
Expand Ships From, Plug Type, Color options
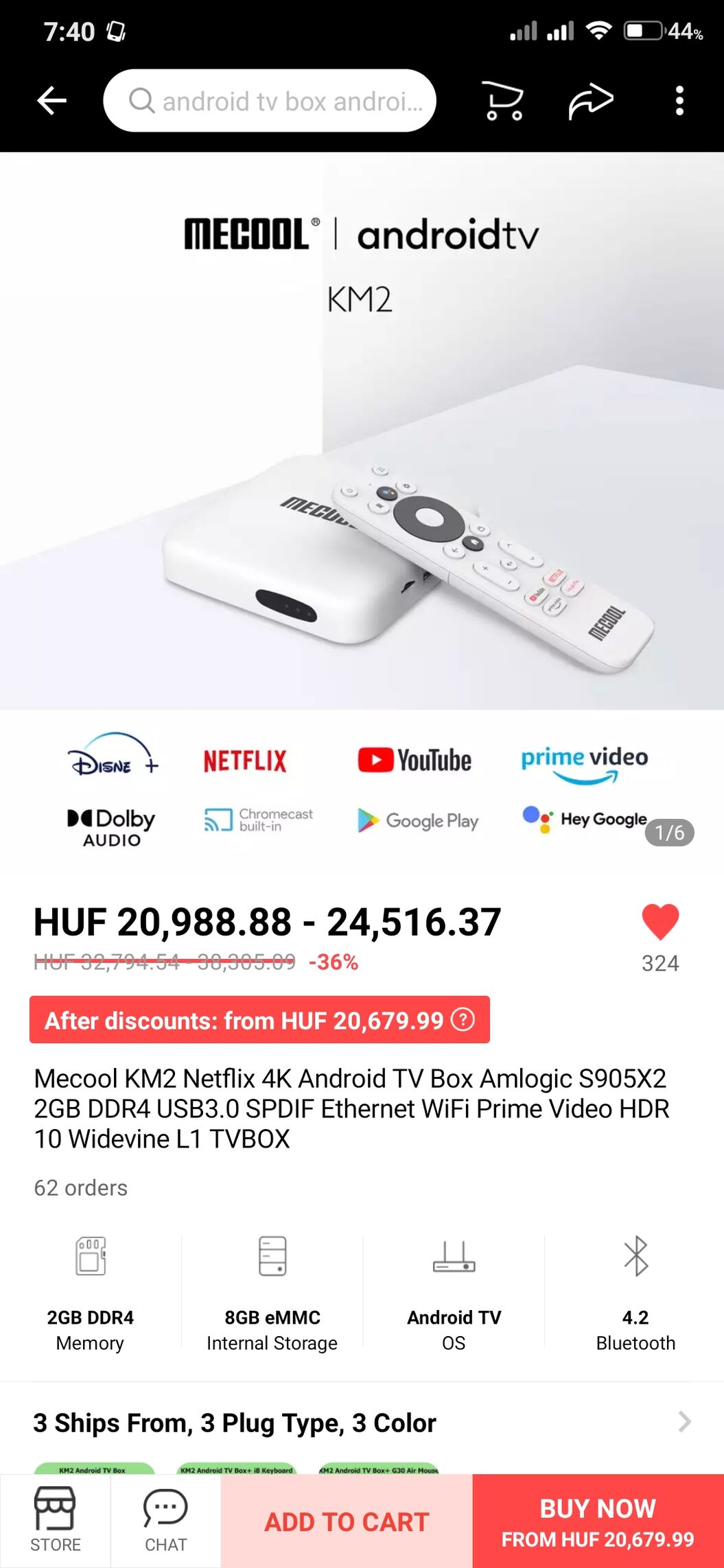pos(362,1423)
